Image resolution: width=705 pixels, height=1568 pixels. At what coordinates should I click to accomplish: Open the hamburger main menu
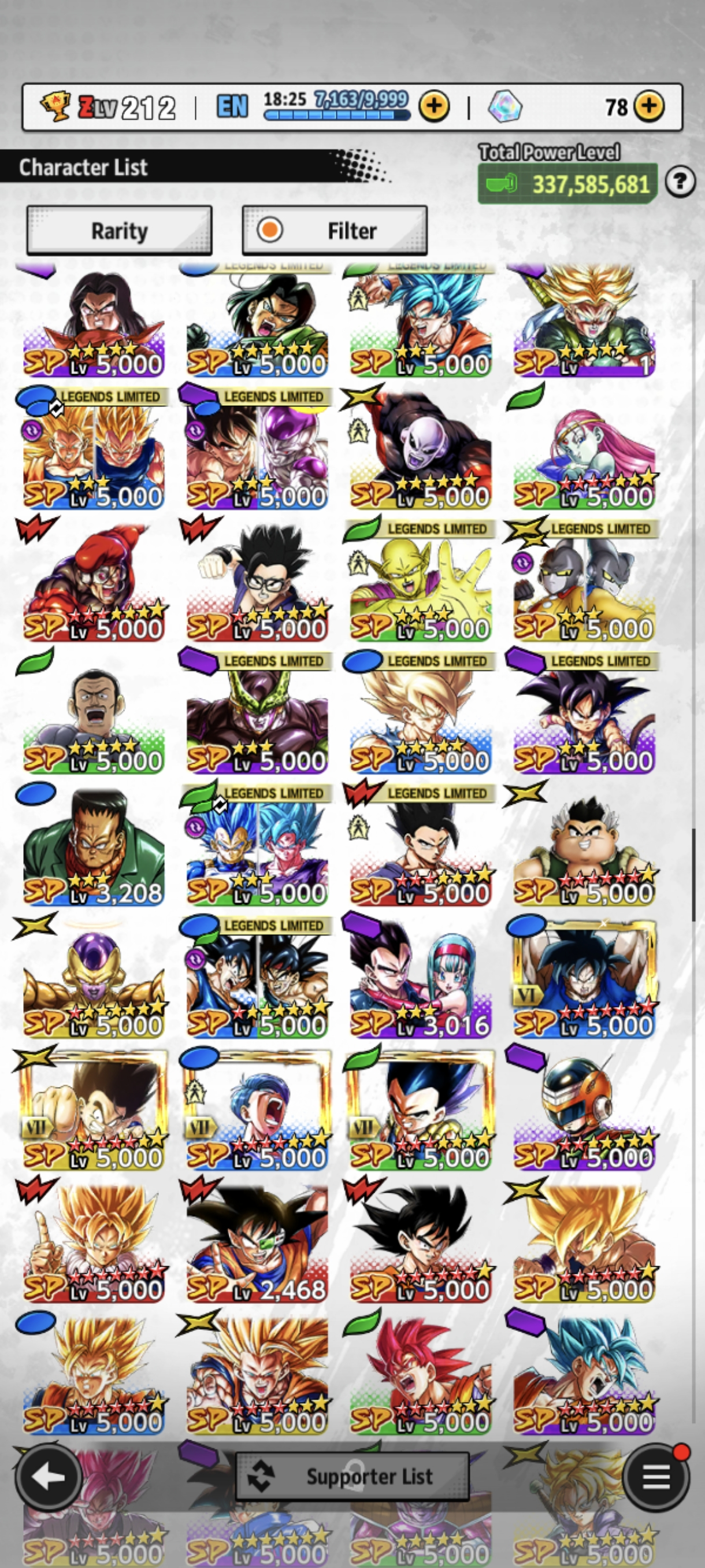(x=656, y=1477)
